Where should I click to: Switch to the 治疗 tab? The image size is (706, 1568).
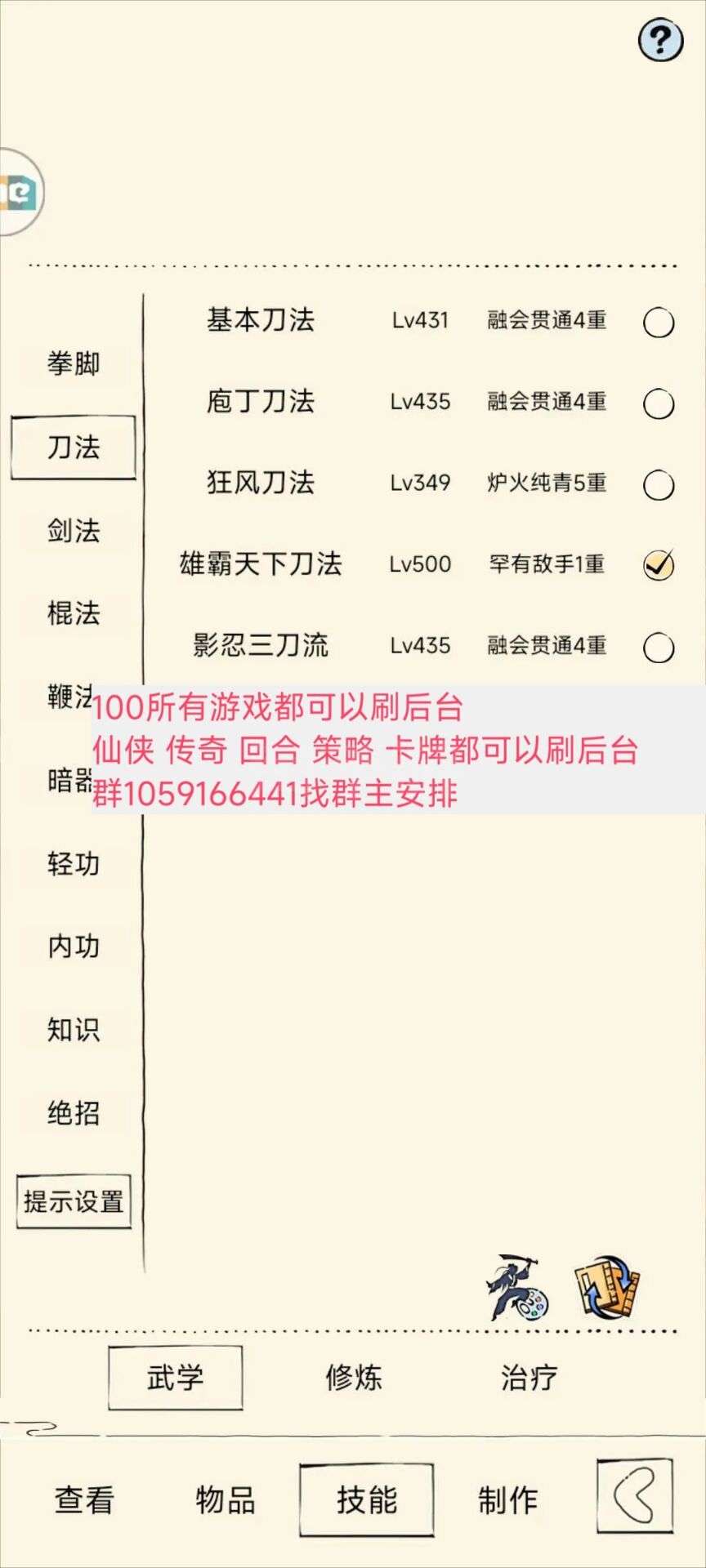pos(529,1378)
